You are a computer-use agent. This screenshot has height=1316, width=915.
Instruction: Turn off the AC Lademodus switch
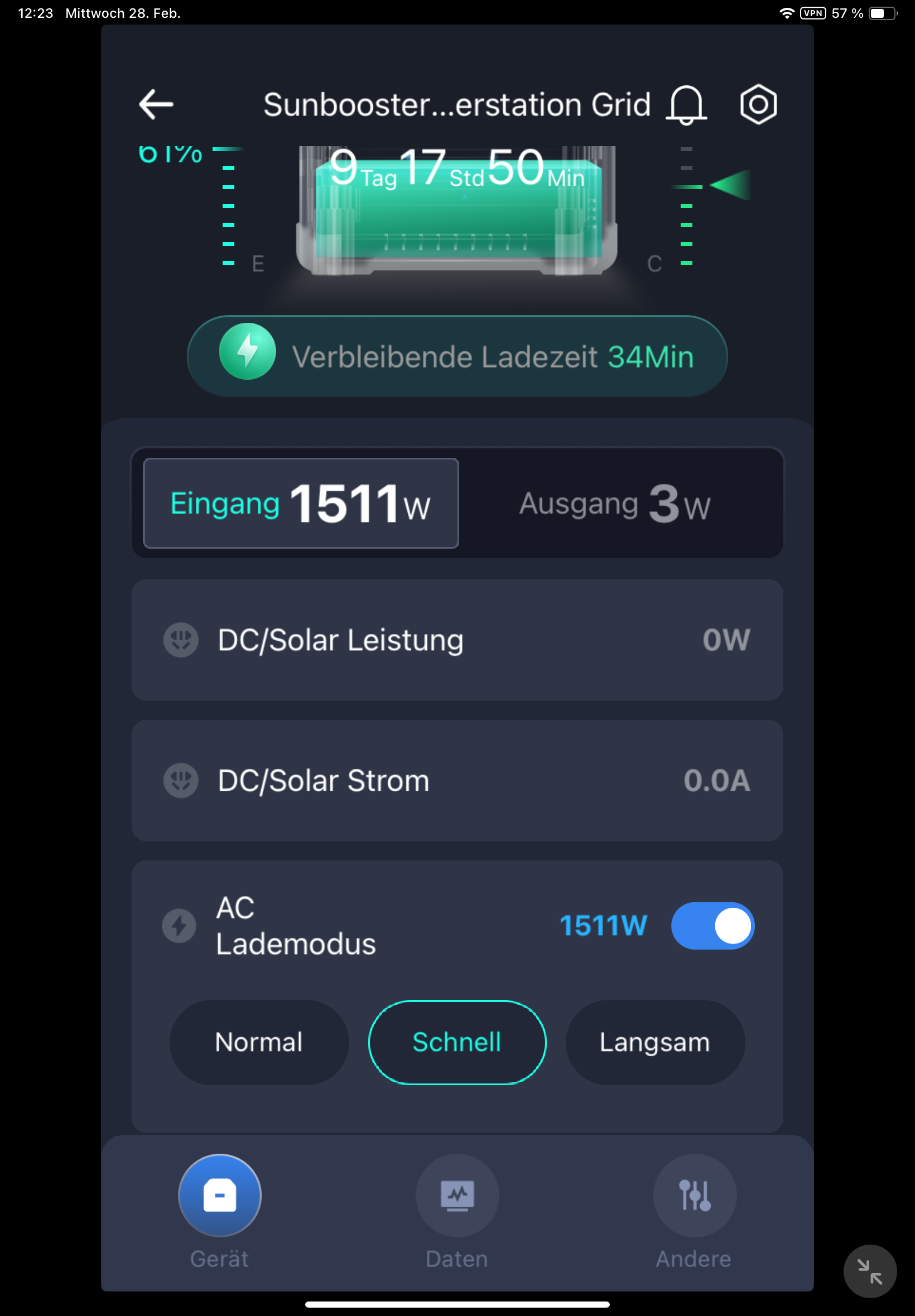pos(712,925)
